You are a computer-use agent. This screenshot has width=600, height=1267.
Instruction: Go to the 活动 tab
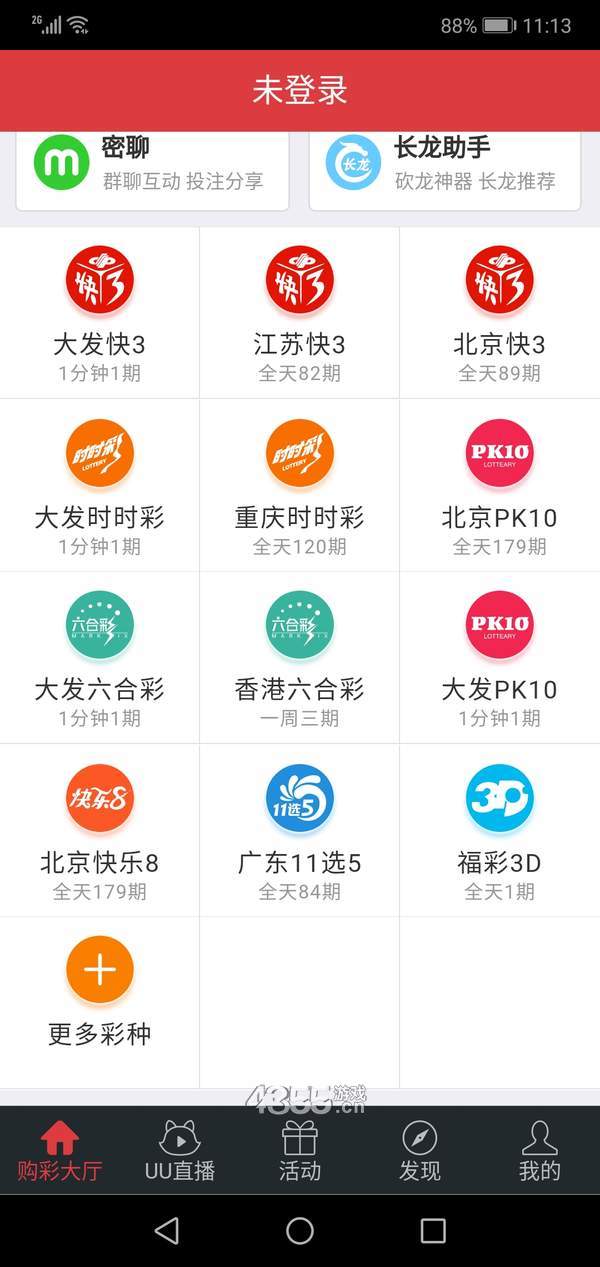(300, 1150)
